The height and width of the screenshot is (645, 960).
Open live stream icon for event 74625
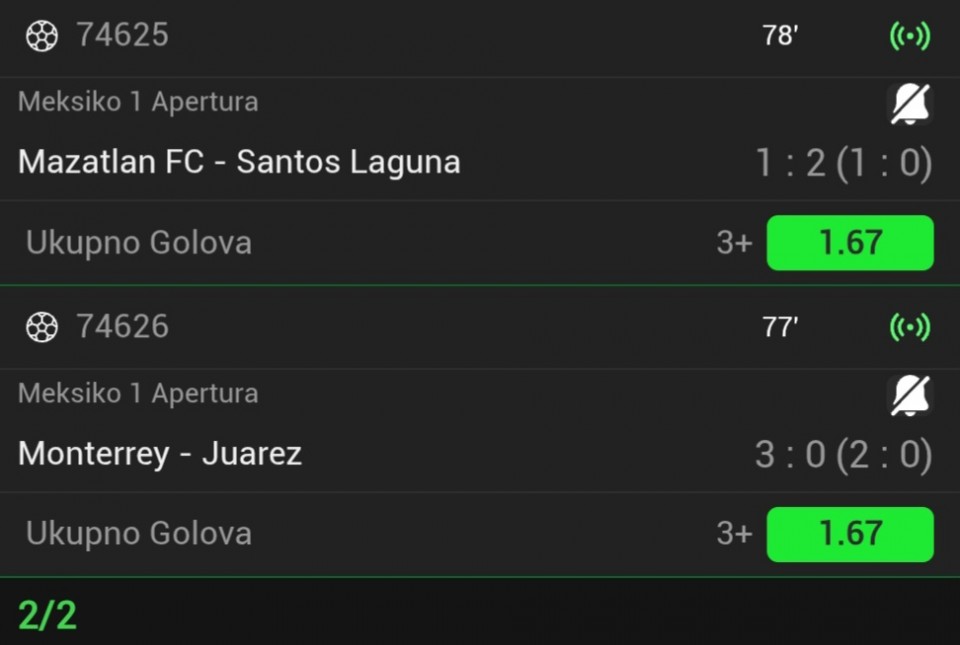pyautogui.click(x=910, y=37)
